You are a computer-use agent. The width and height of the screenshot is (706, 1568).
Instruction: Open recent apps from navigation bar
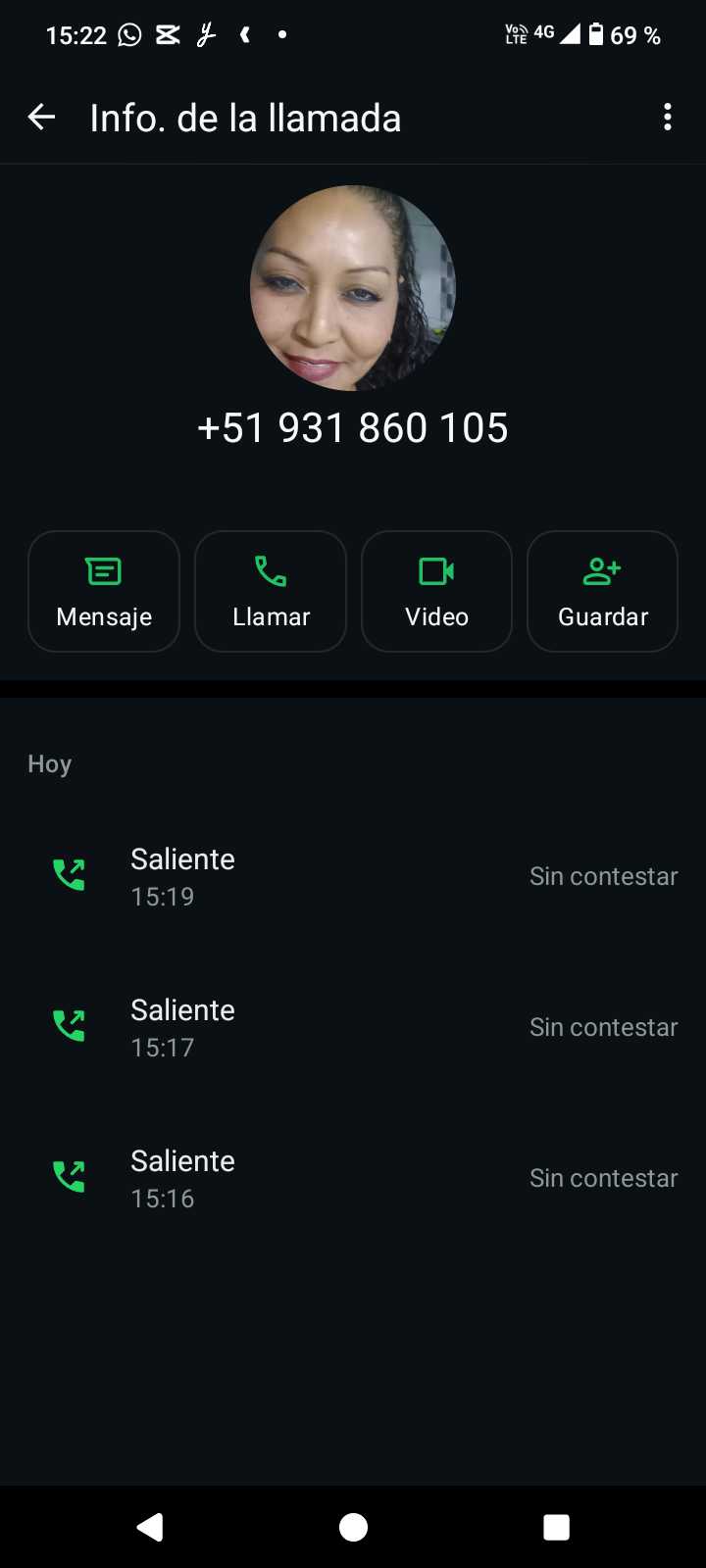[556, 1527]
